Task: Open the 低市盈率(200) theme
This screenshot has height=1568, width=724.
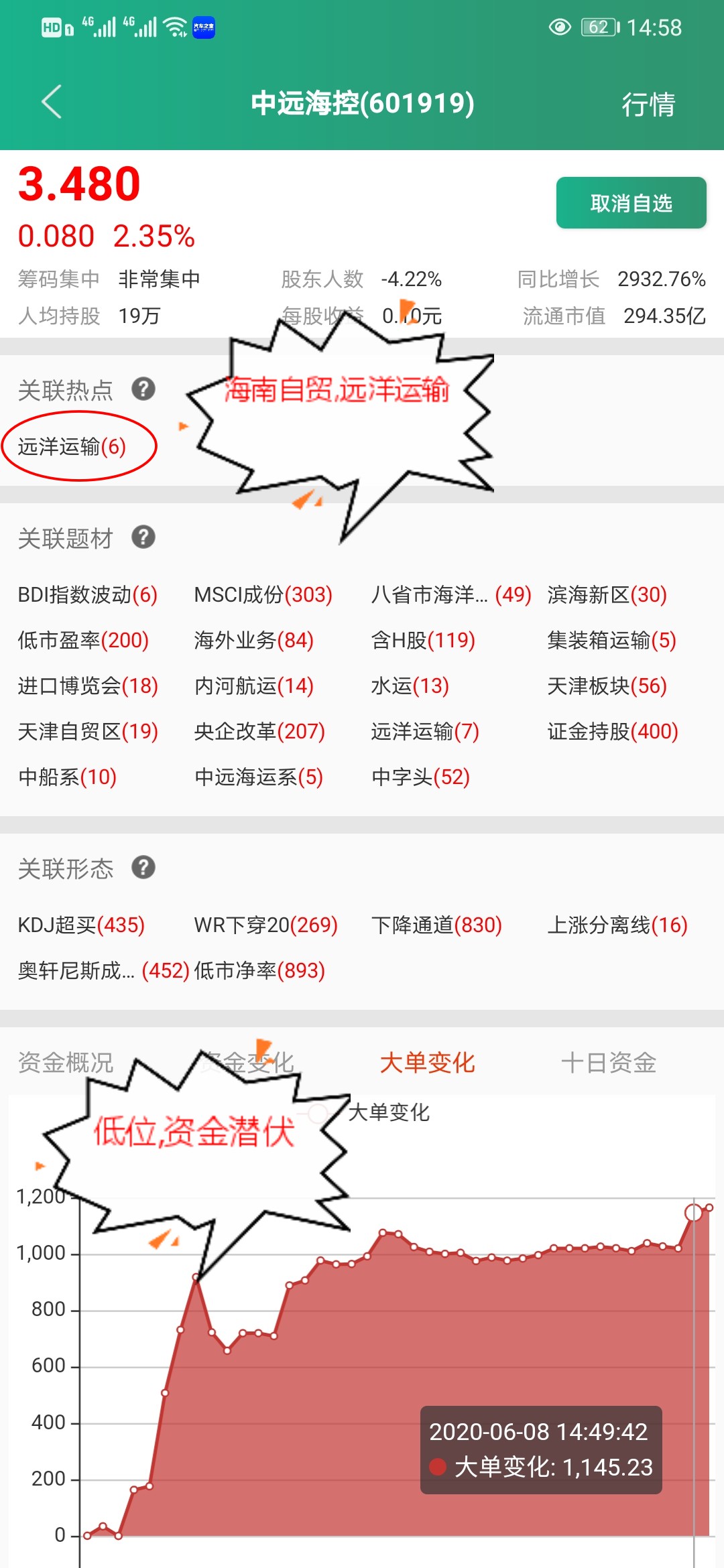Action: (83, 640)
